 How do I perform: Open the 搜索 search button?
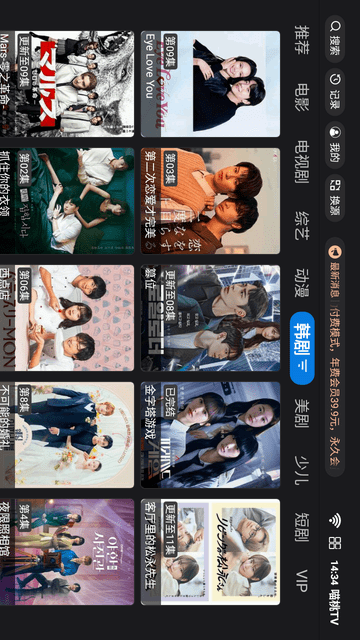click(x=335, y=39)
